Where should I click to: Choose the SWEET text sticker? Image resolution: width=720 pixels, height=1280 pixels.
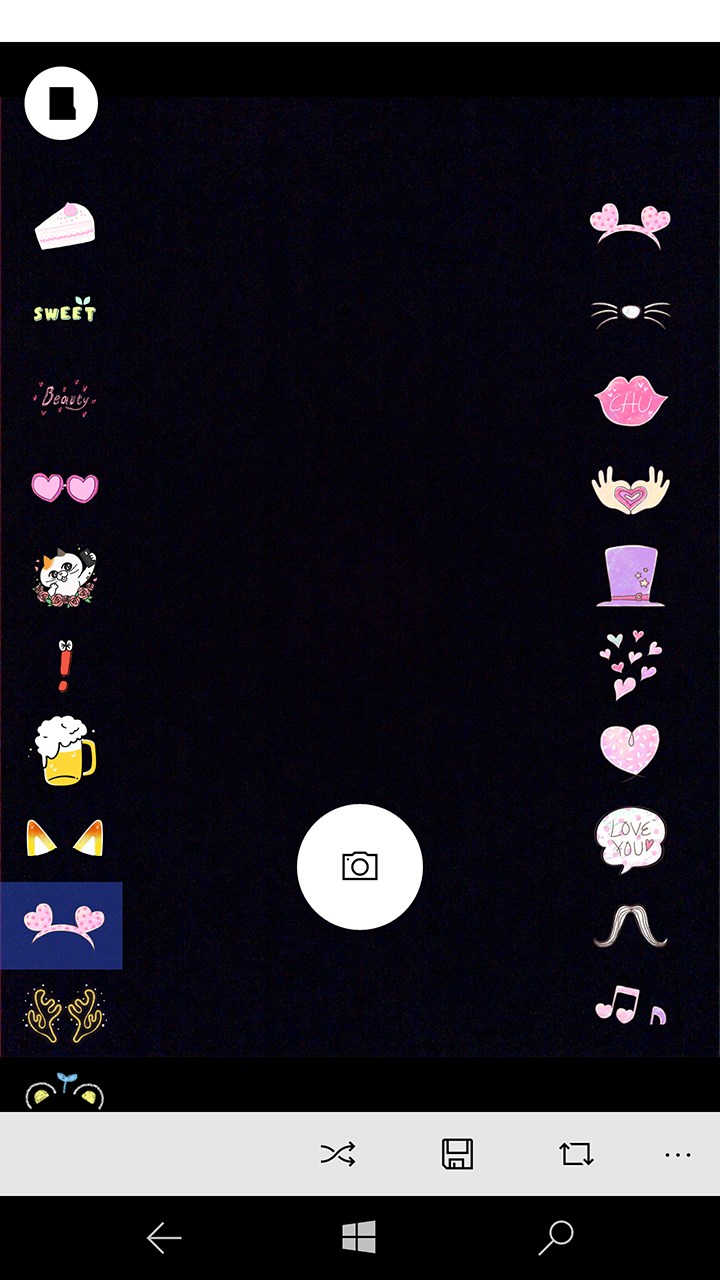coord(65,311)
